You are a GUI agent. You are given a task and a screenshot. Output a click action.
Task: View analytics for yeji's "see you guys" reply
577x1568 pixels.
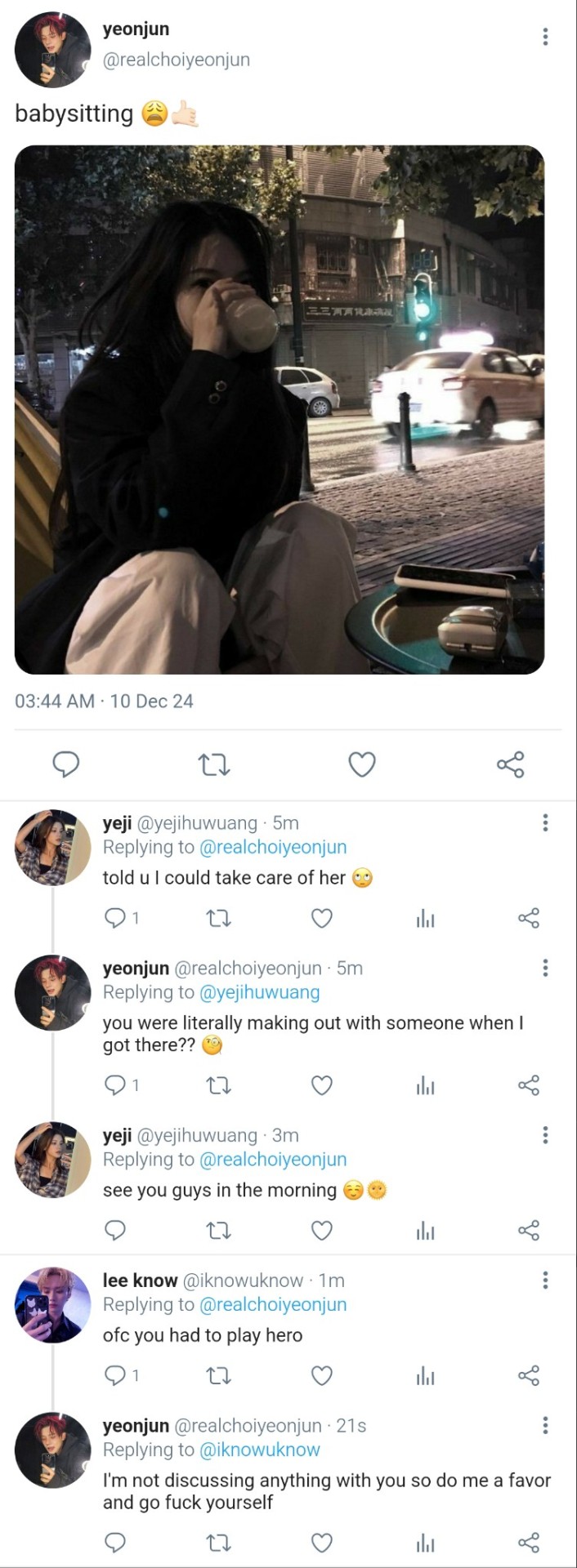coord(425,1231)
